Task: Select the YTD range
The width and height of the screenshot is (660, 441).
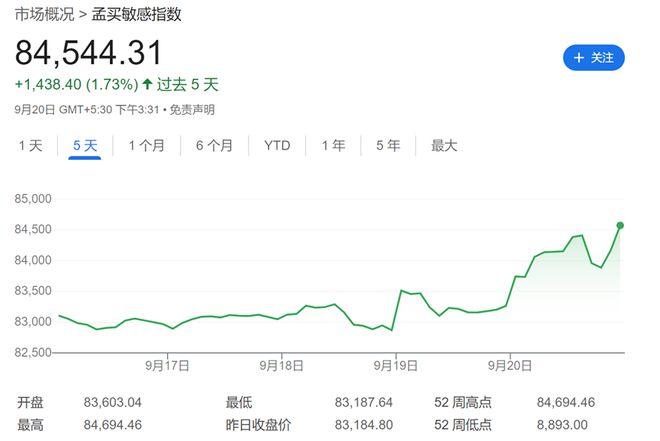Action: click(x=277, y=145)
